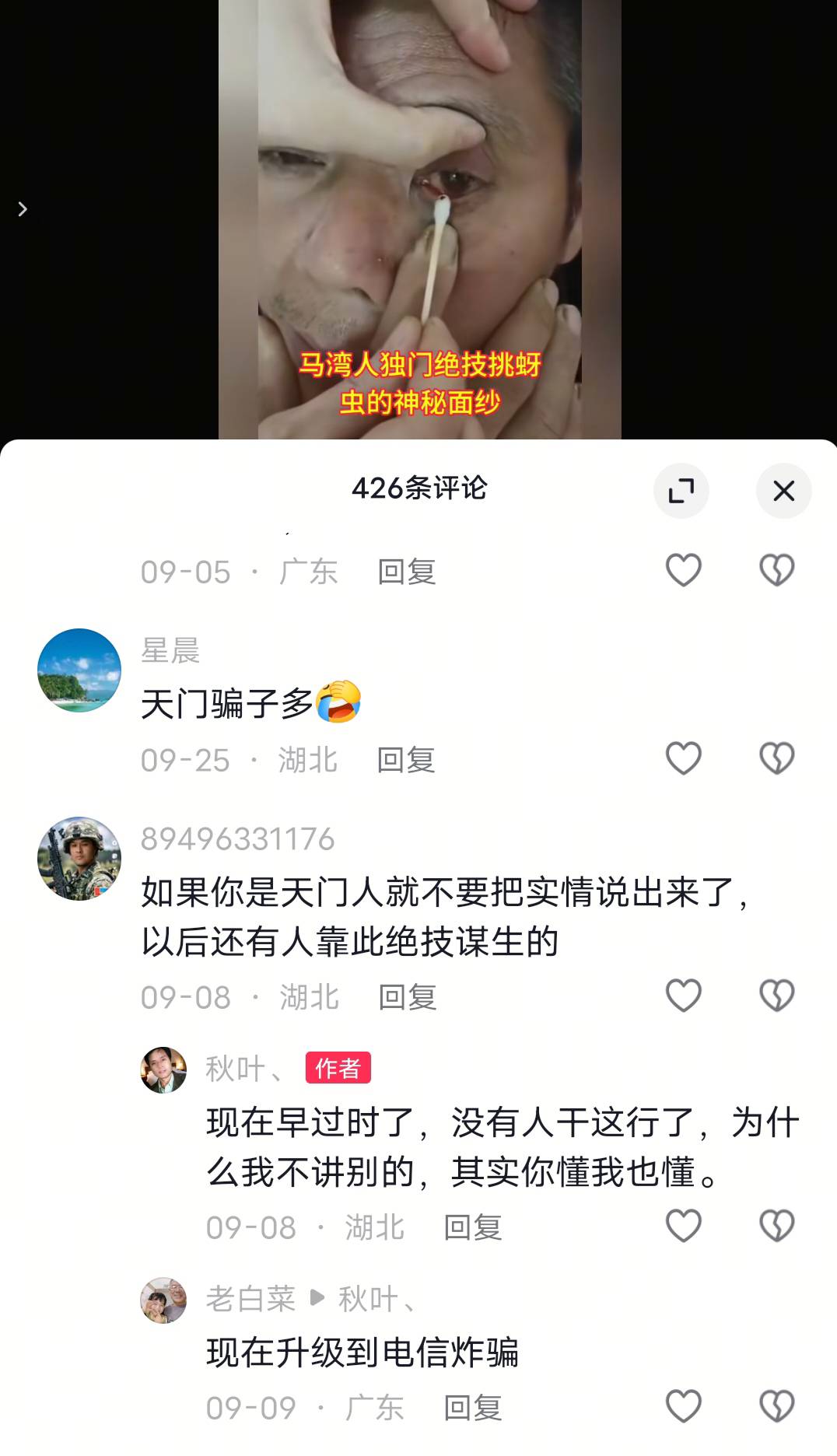Open 89496331176's profile avatar
Image resolution: width=837 pixels, height=1456 pixels.
[x=79, y=858]
